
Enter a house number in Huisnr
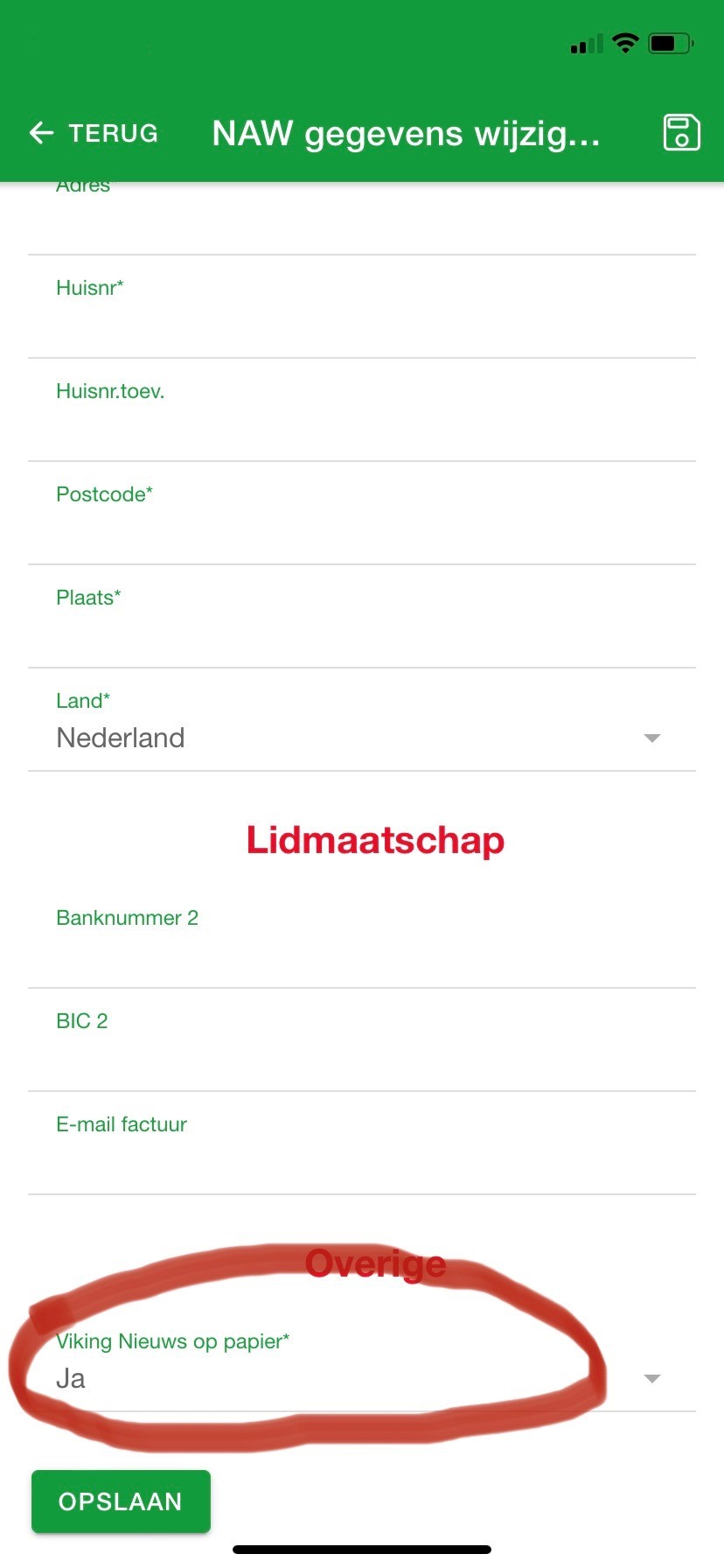tap(362, 322)
